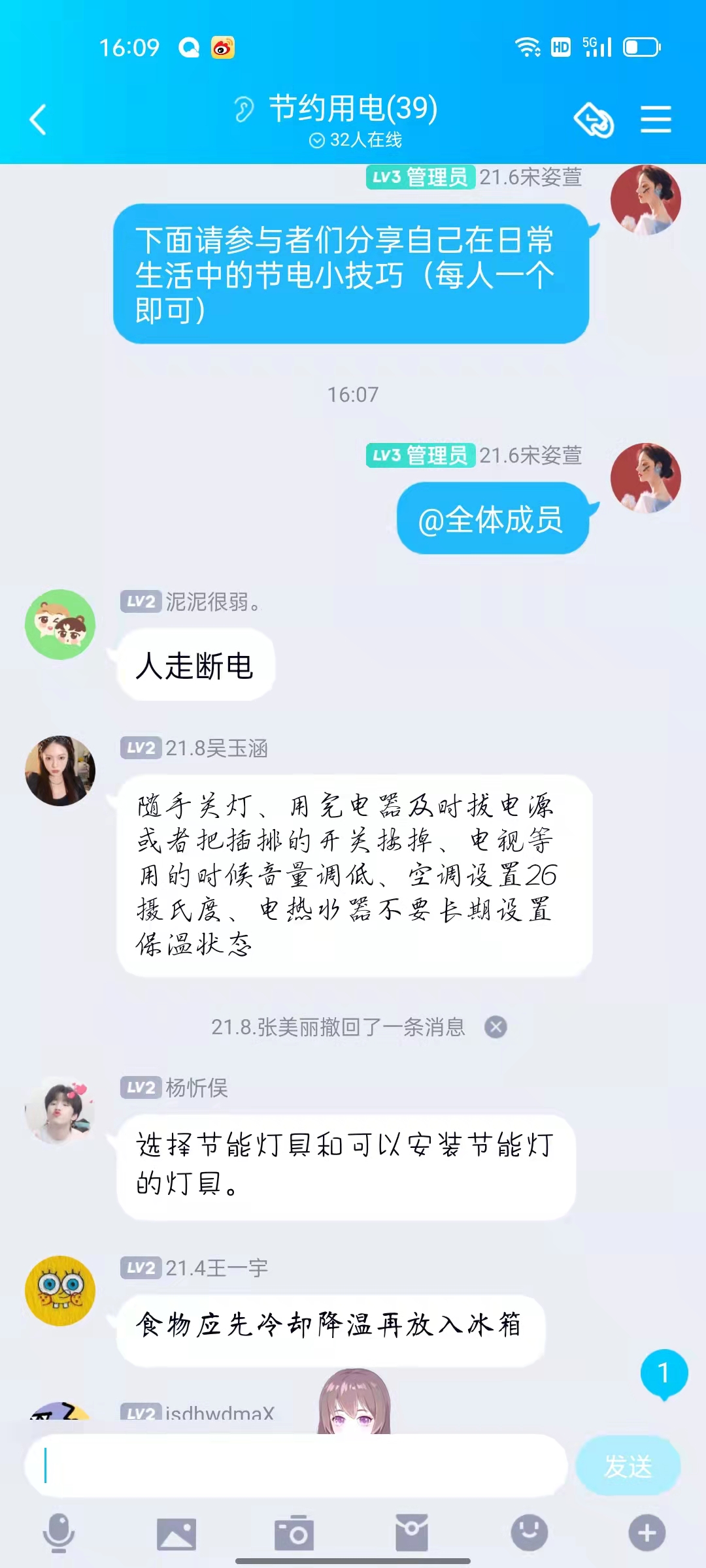Open the red envelope option
Image resolution: width=706 pixels, height=1568 pixels.
412,1533
